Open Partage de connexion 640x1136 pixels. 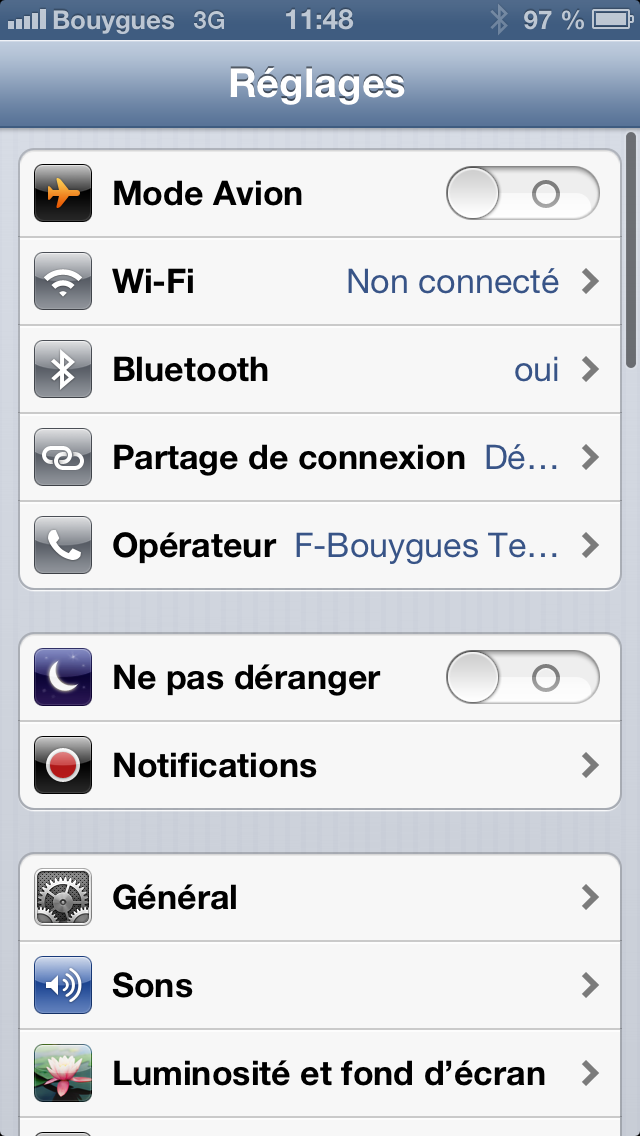point(320,458)
